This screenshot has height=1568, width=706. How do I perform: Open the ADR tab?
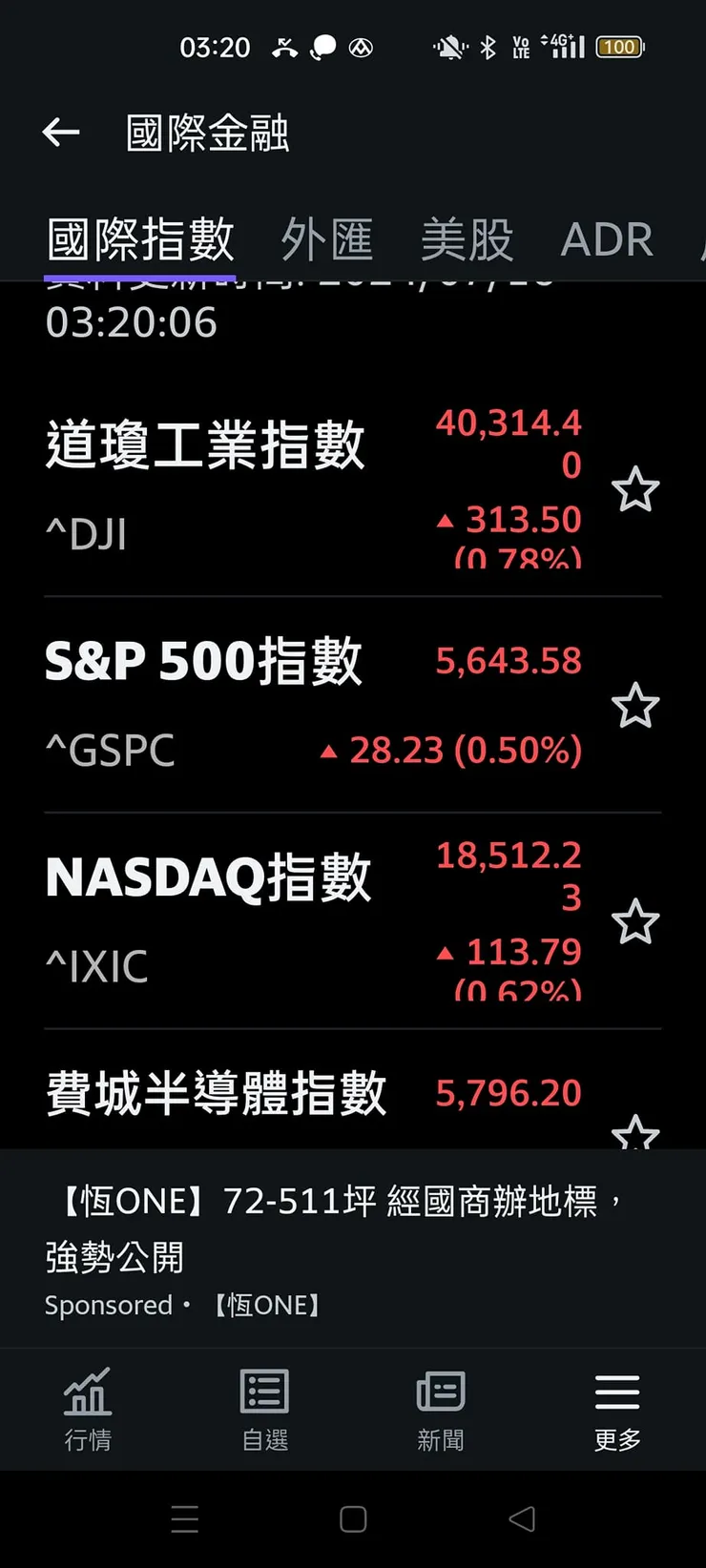pyautogui.click(x=607, y=238)
